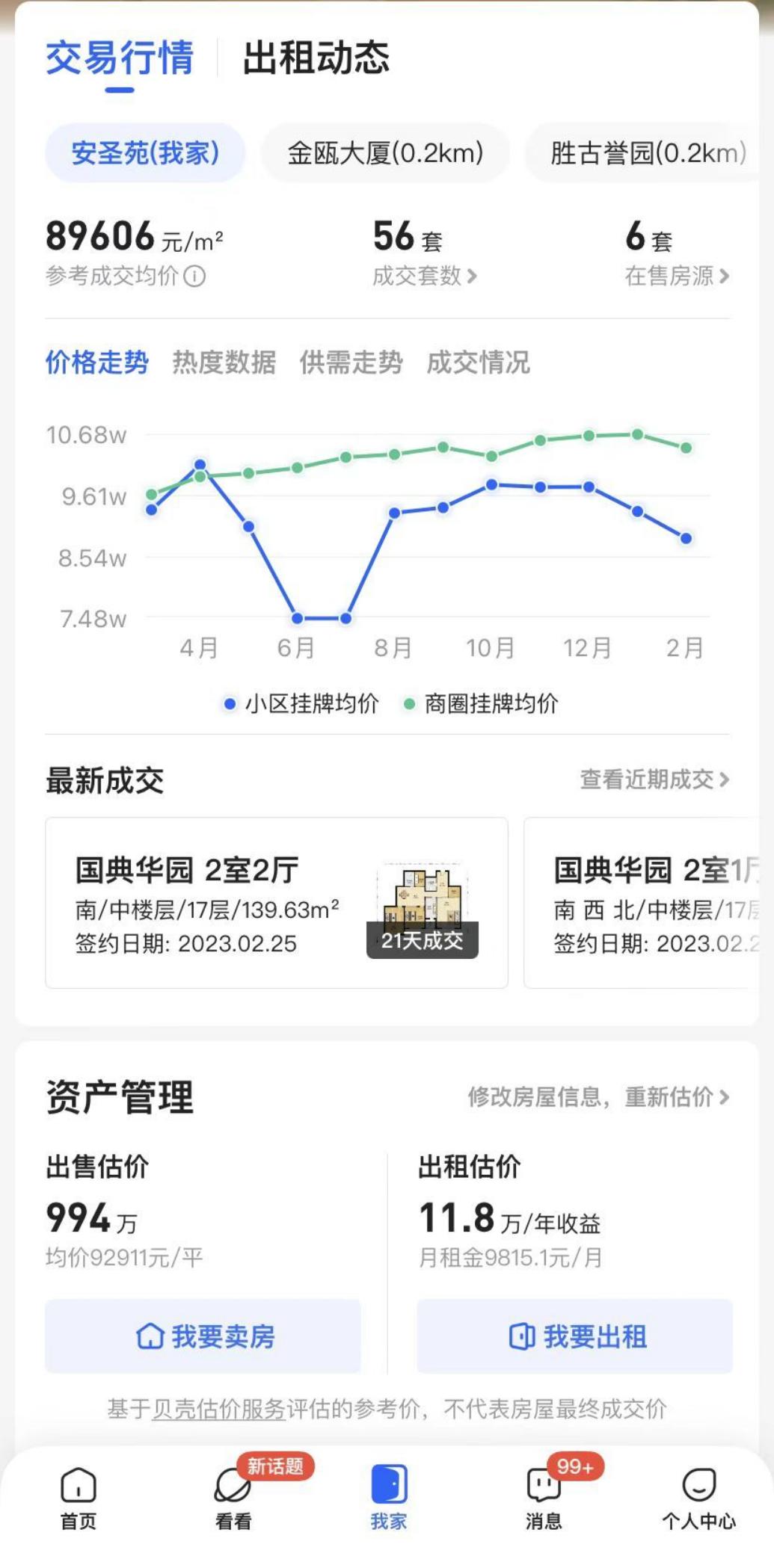Expand 成交套数 details with the chevron
This screenshot has height=1568, width=774.
pyautogui.click(x=473, y=278)
